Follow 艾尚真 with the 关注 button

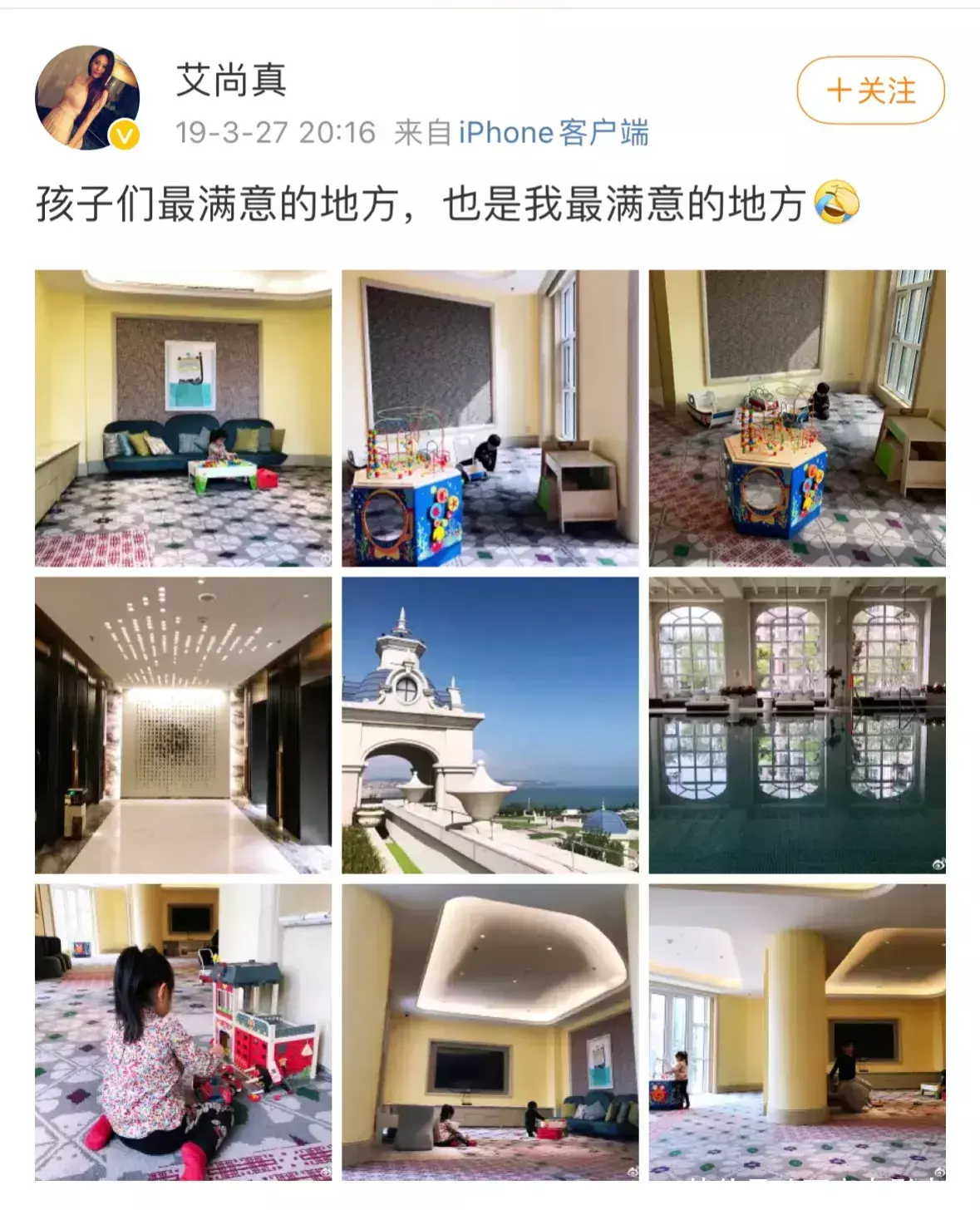(870, 90)
